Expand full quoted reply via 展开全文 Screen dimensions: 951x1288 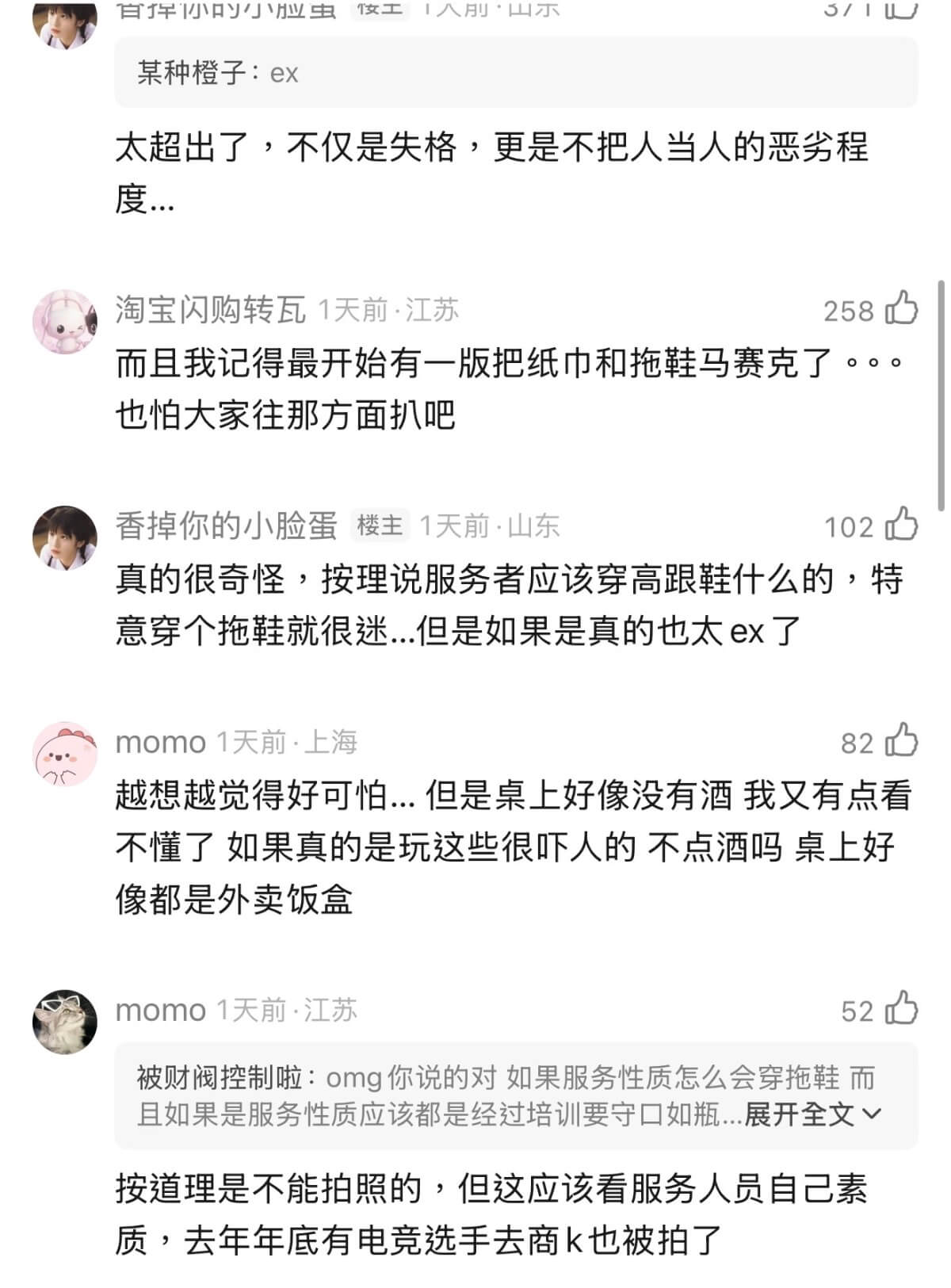click(x=812, y=1114)
